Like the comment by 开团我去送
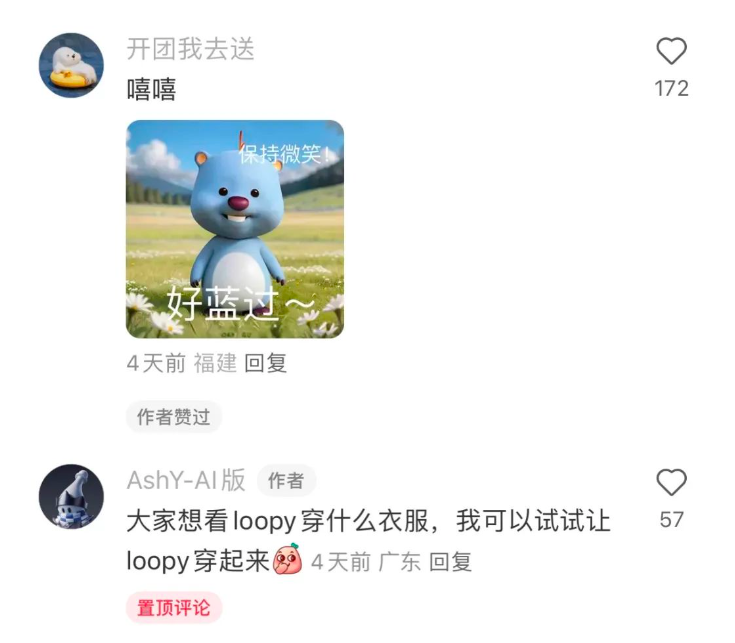Image resolution: width=735 pixels, height=643 pixels. click(671, 52)
